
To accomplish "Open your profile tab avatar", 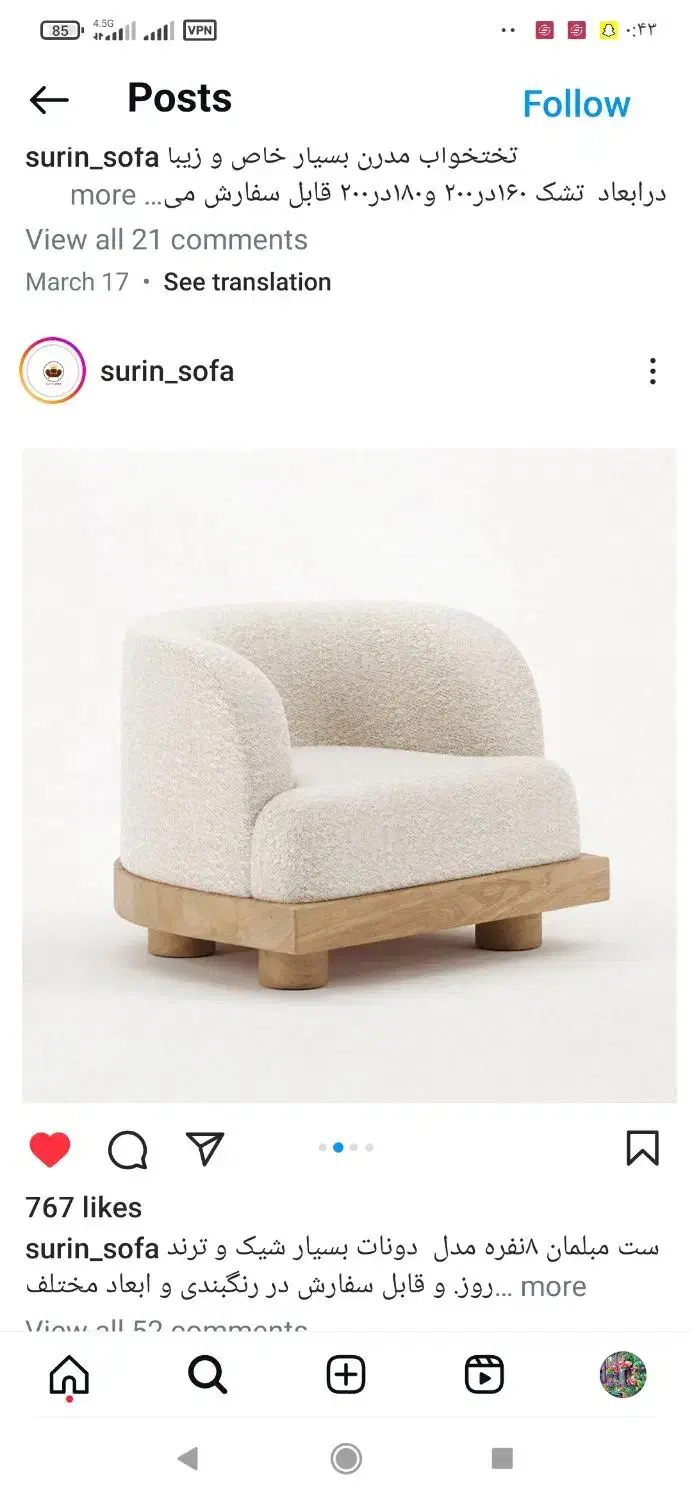I will coord(623,1375).
